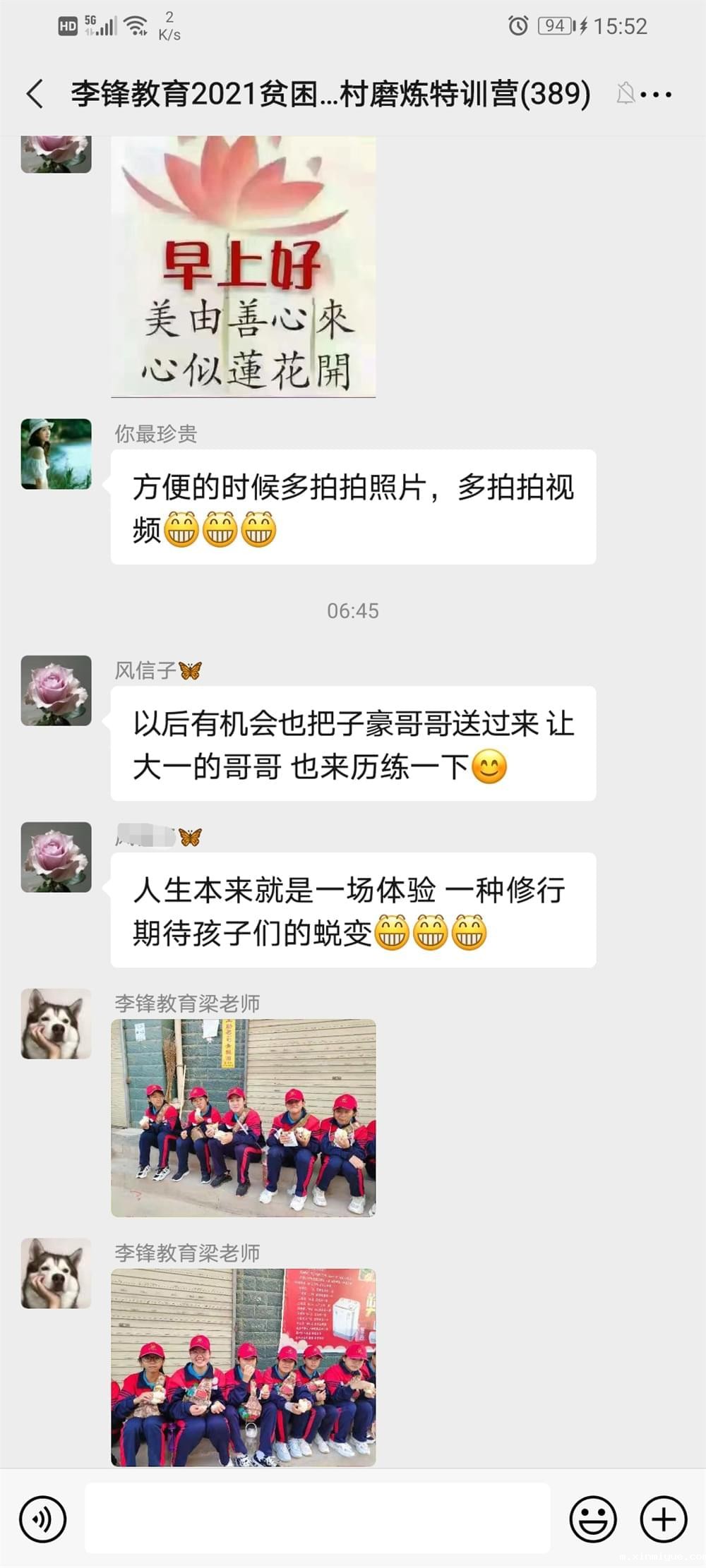706x1568 pixels.
Task: Open the chat's three-dot menu
Action: (x=657, y=94)
